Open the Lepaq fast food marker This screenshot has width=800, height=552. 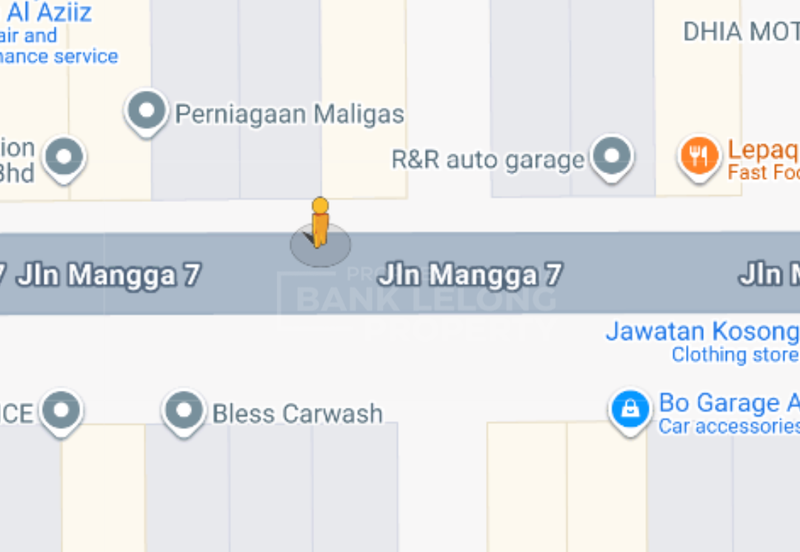tap(700, 157)
